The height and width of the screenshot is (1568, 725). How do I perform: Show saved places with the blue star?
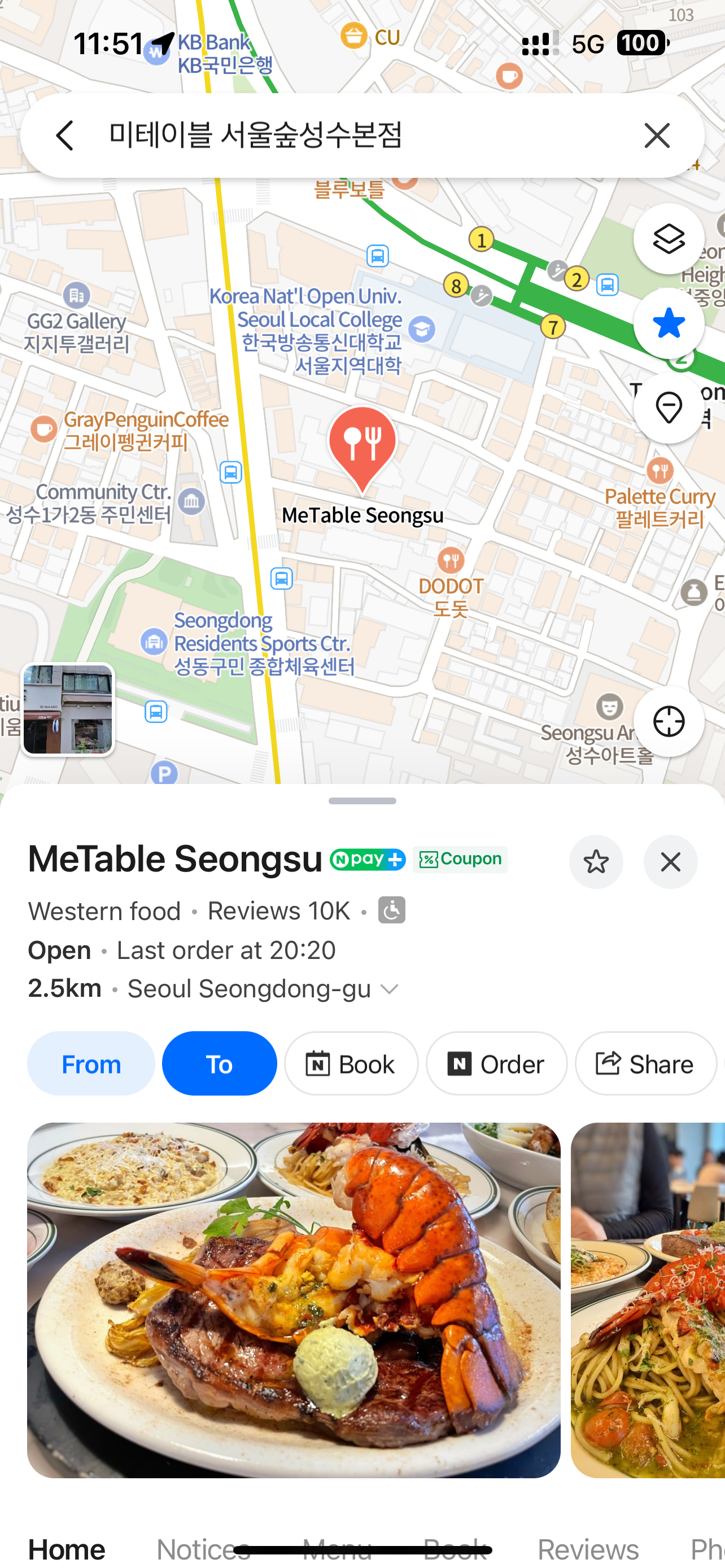[669, 323]
